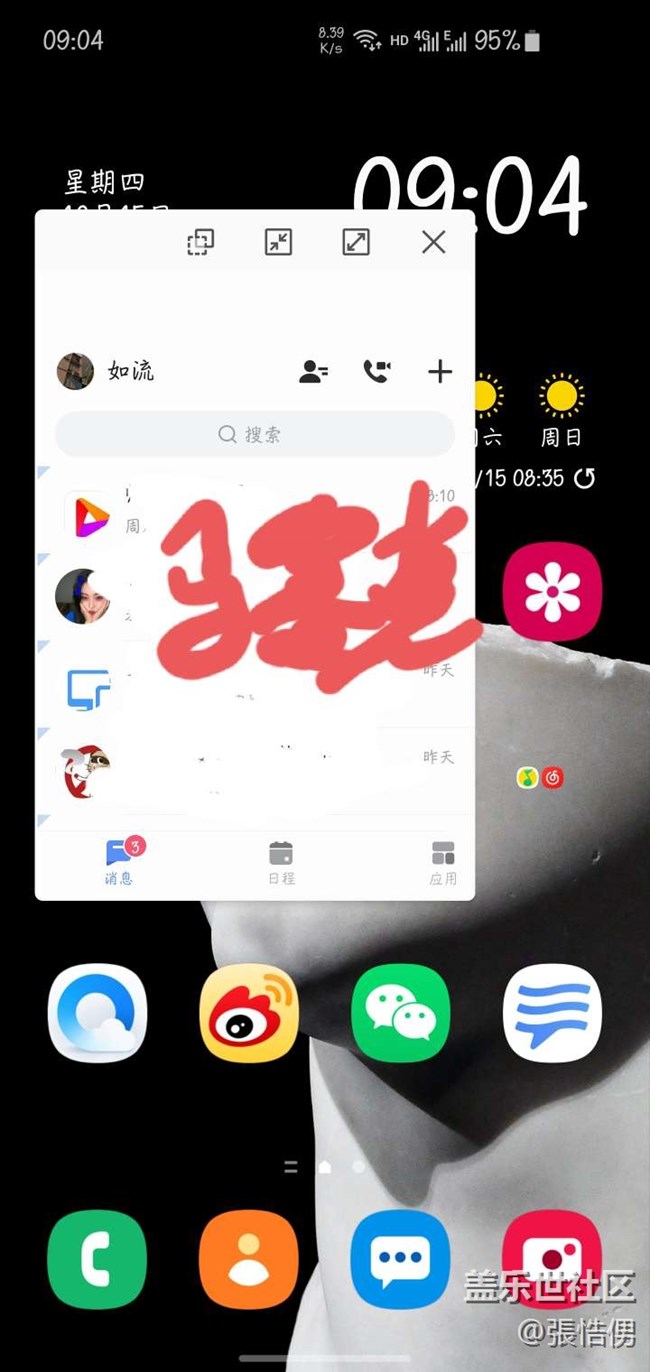
Task: Open the Gallery flower app
Action: click(x=552, y=592)
